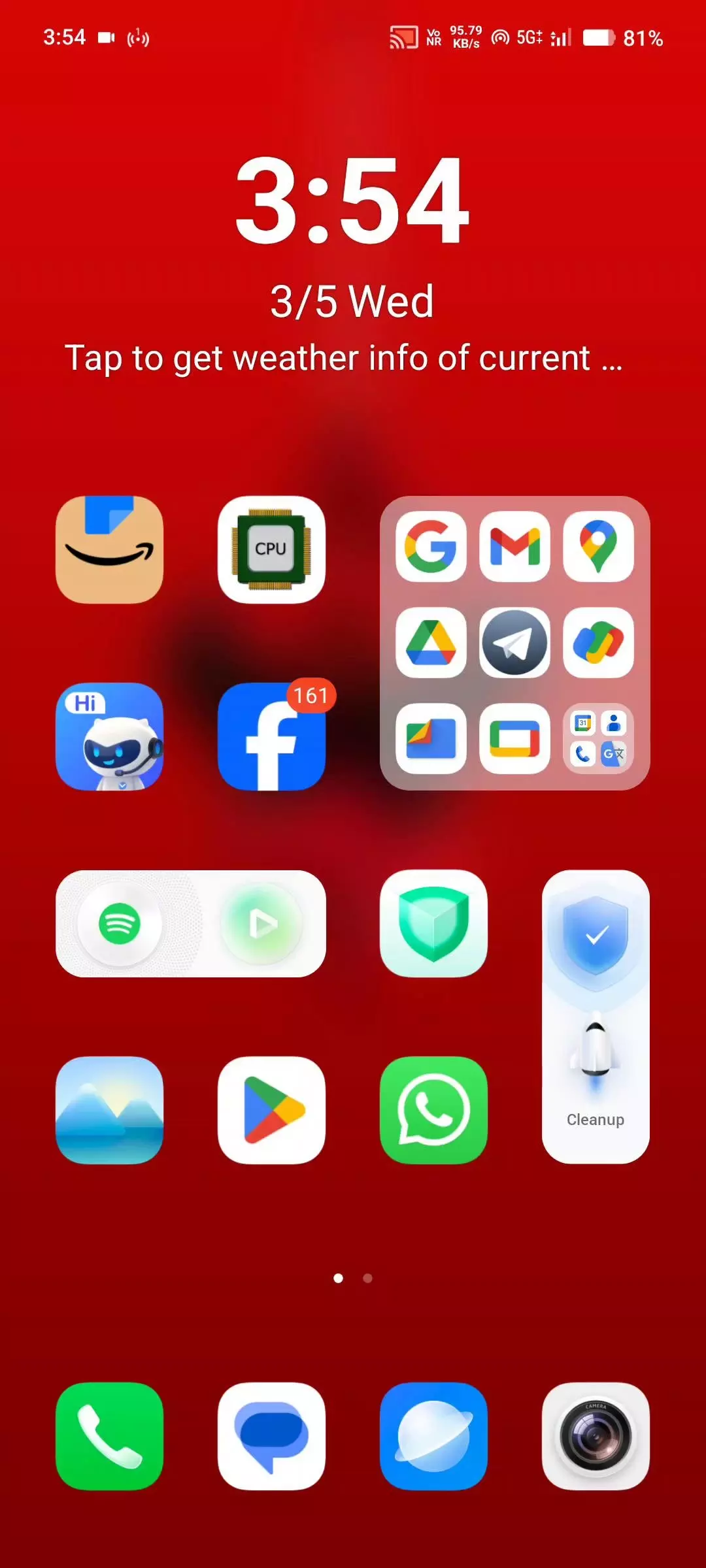Image resolution: width=706 pixels, height=1568 pixels.
Task: Launch the CPU info app
Action: tap(271, 549)
